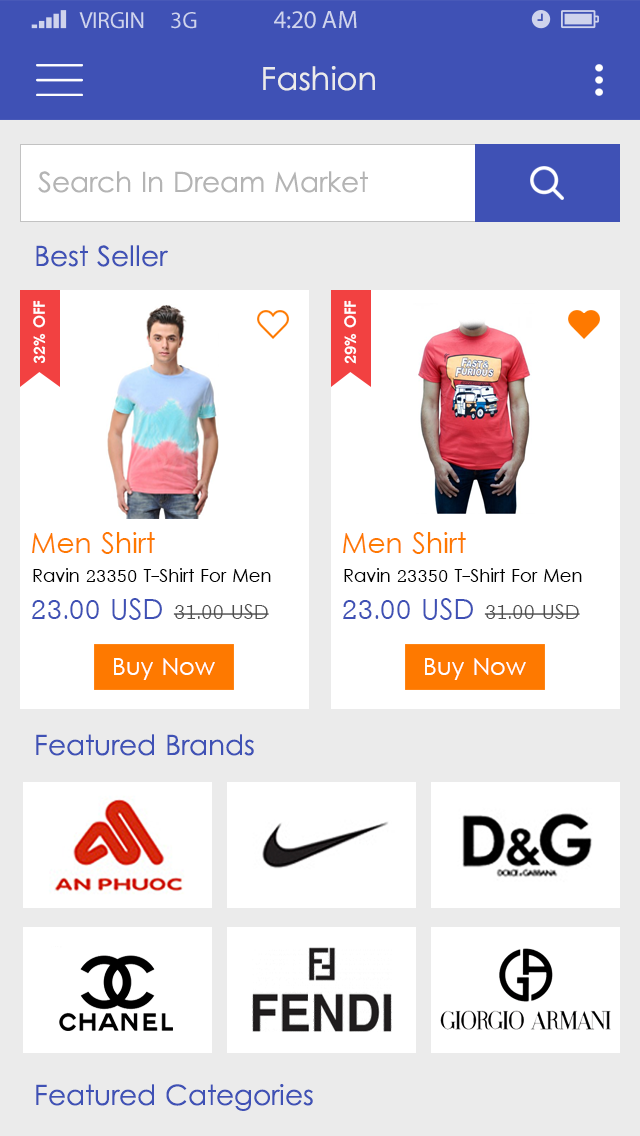The image size is (640, 1136).
Task: Select the Nike swoosh brand tile
Action: tap(321, 845)
